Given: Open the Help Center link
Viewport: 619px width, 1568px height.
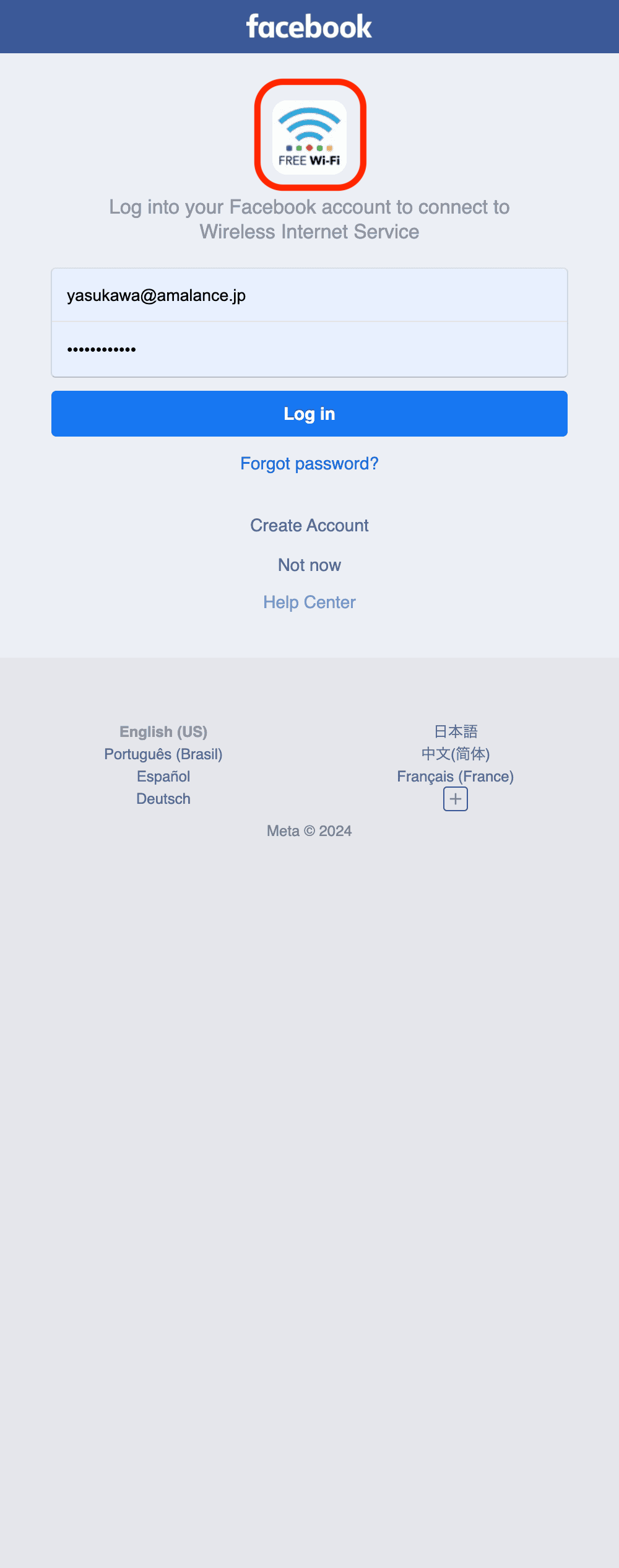Looking at the screenshot, I should click(309, 603).
